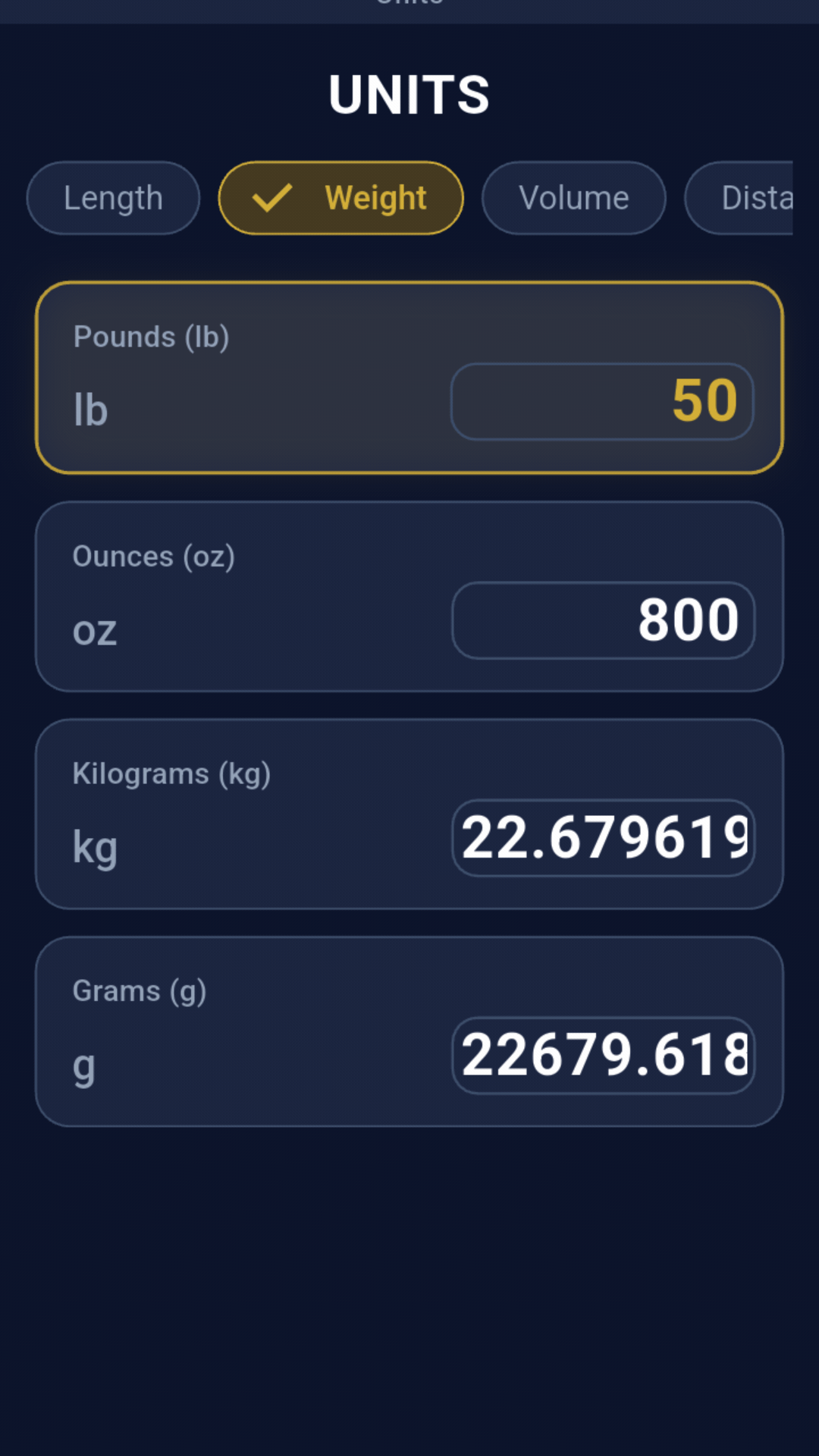This screenshot has width=819, height=1456.
Task: Click the Pounds (lb) card label text
Action: (x=151, y=337)
